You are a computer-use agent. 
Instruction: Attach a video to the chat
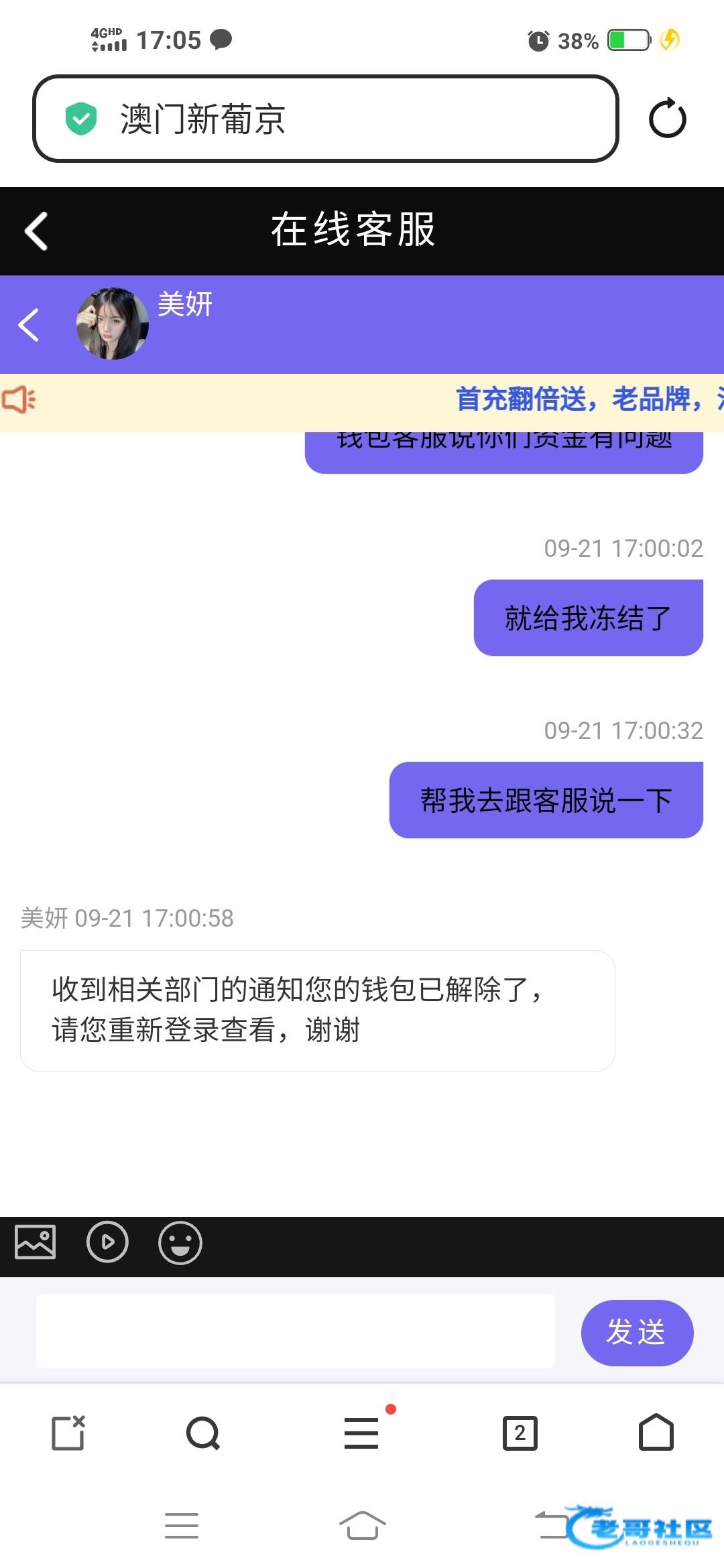coord(107,1242)
